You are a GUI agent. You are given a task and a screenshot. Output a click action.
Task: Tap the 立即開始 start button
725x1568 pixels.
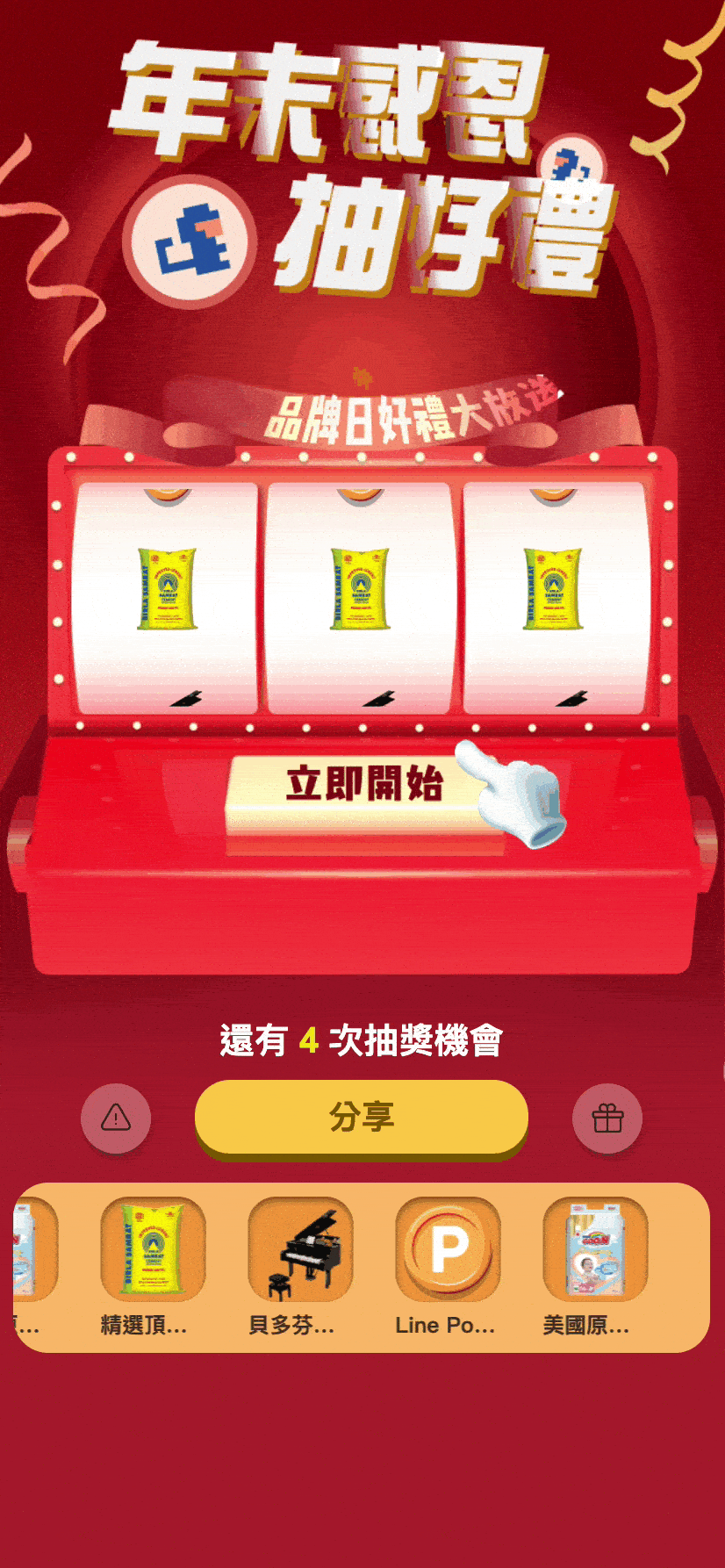362,784
